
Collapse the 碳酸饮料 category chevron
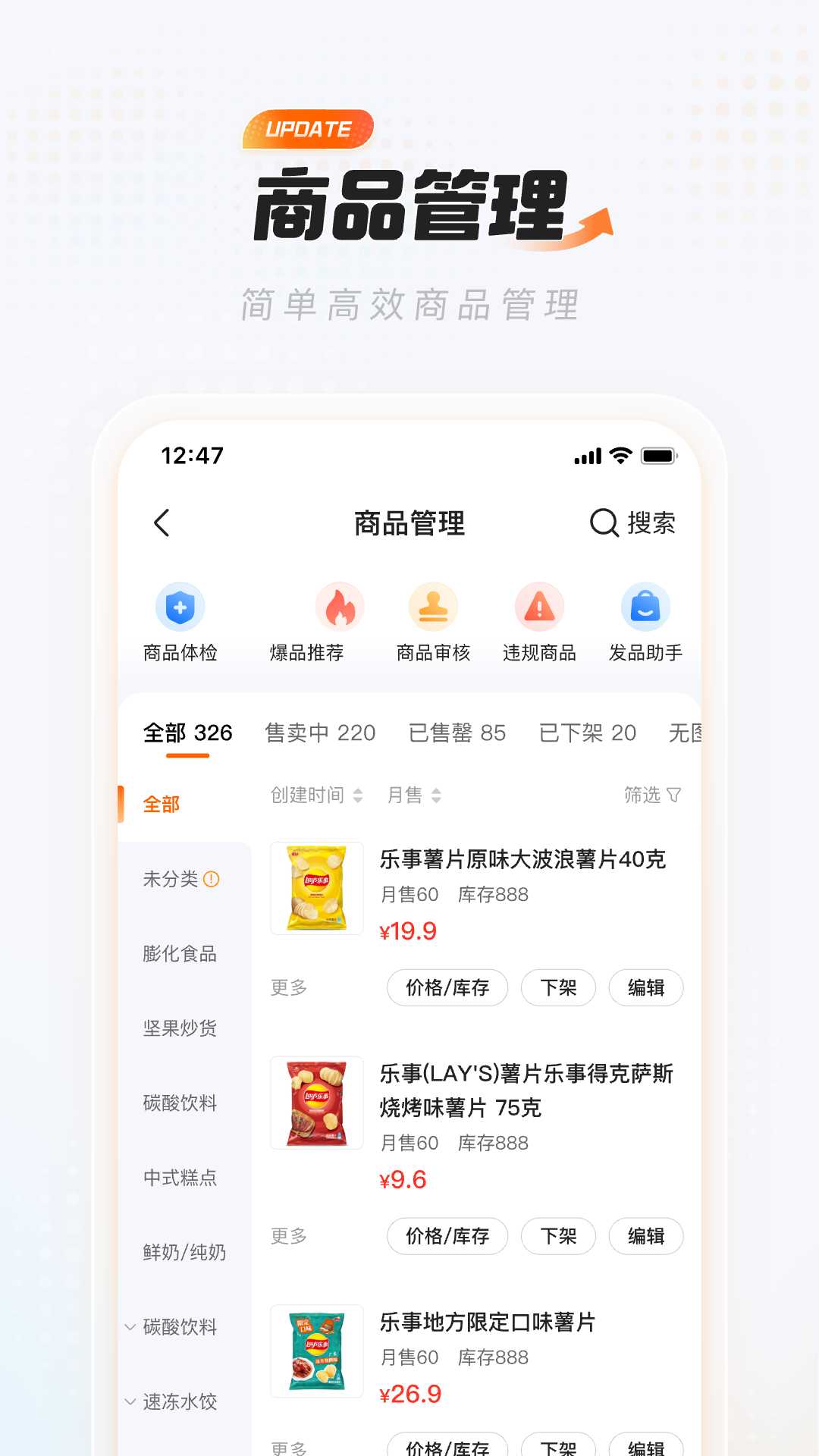[129, 1326]
